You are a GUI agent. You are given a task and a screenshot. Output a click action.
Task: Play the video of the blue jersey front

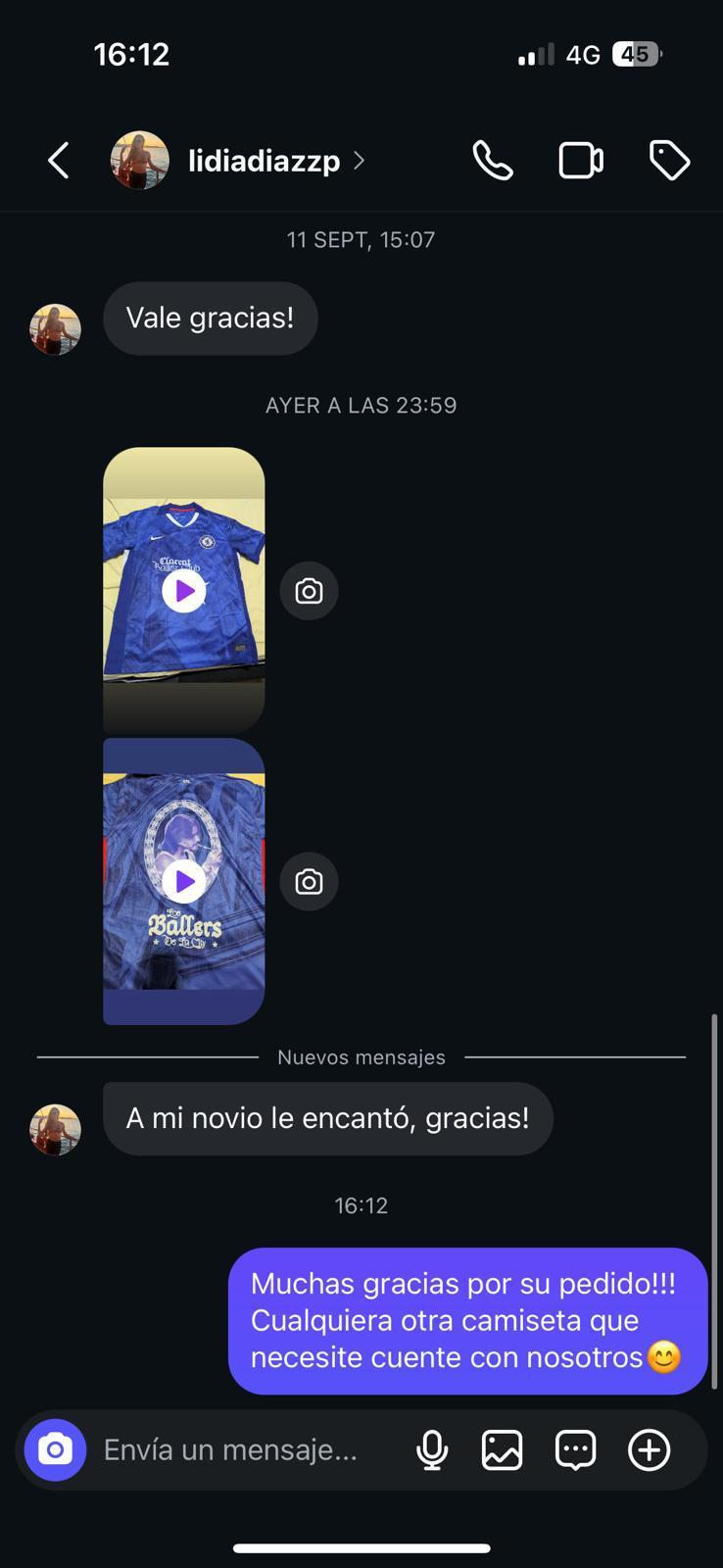click(183, 591)
